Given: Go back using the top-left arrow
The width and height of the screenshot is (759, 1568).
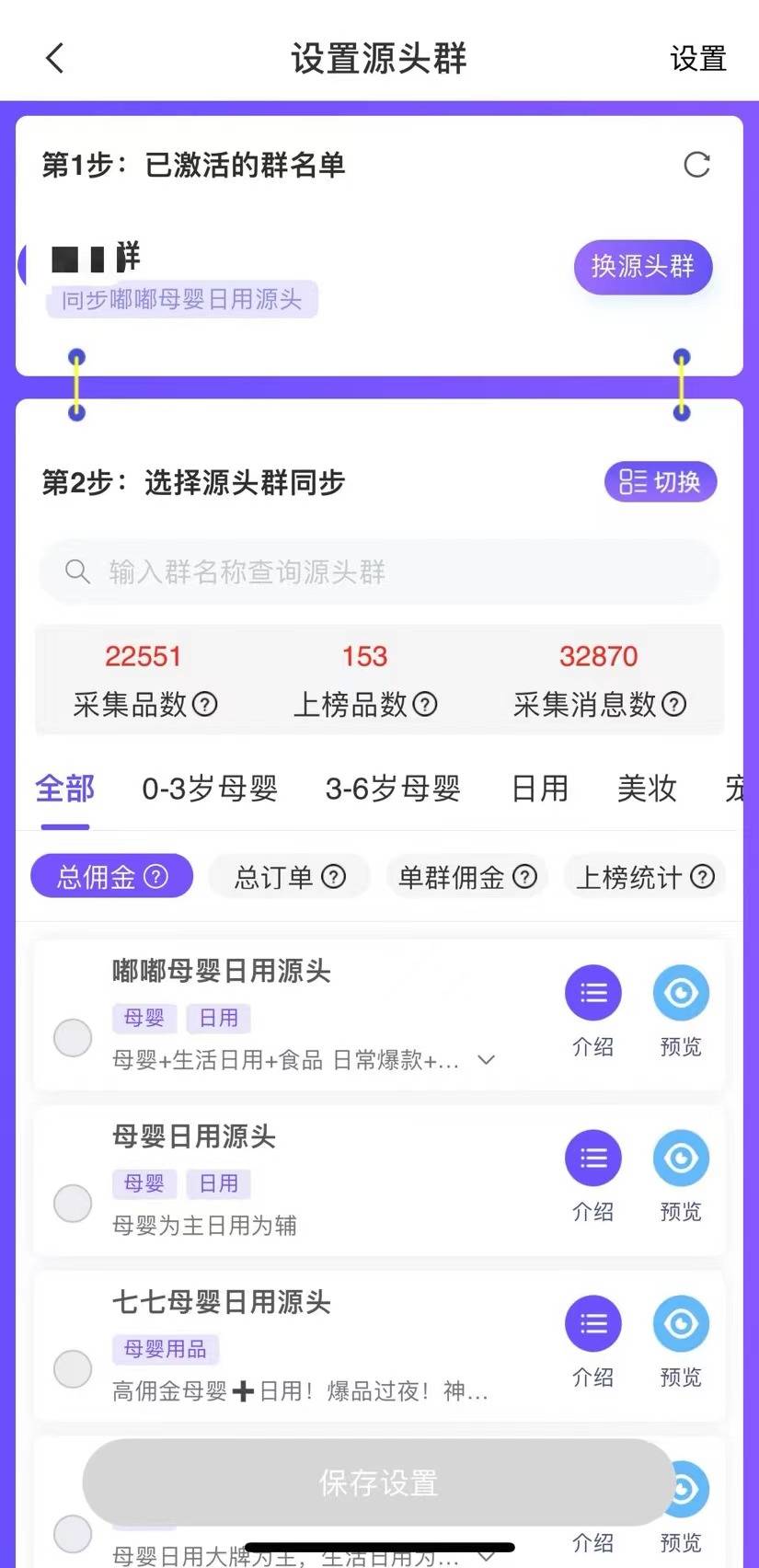Looking at the screenshot, I should tap(55, 58).
